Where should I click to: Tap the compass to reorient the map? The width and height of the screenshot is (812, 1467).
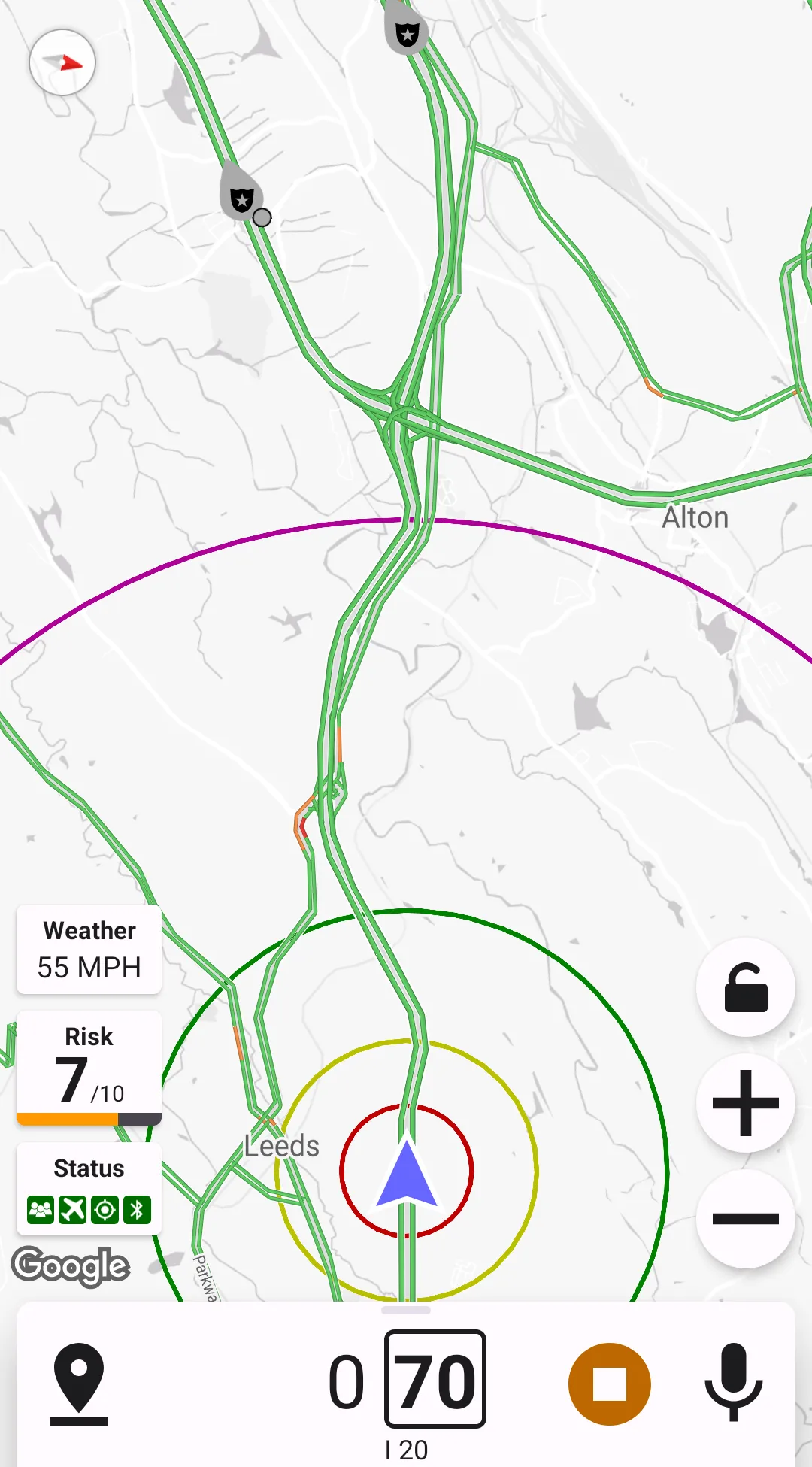62,62
